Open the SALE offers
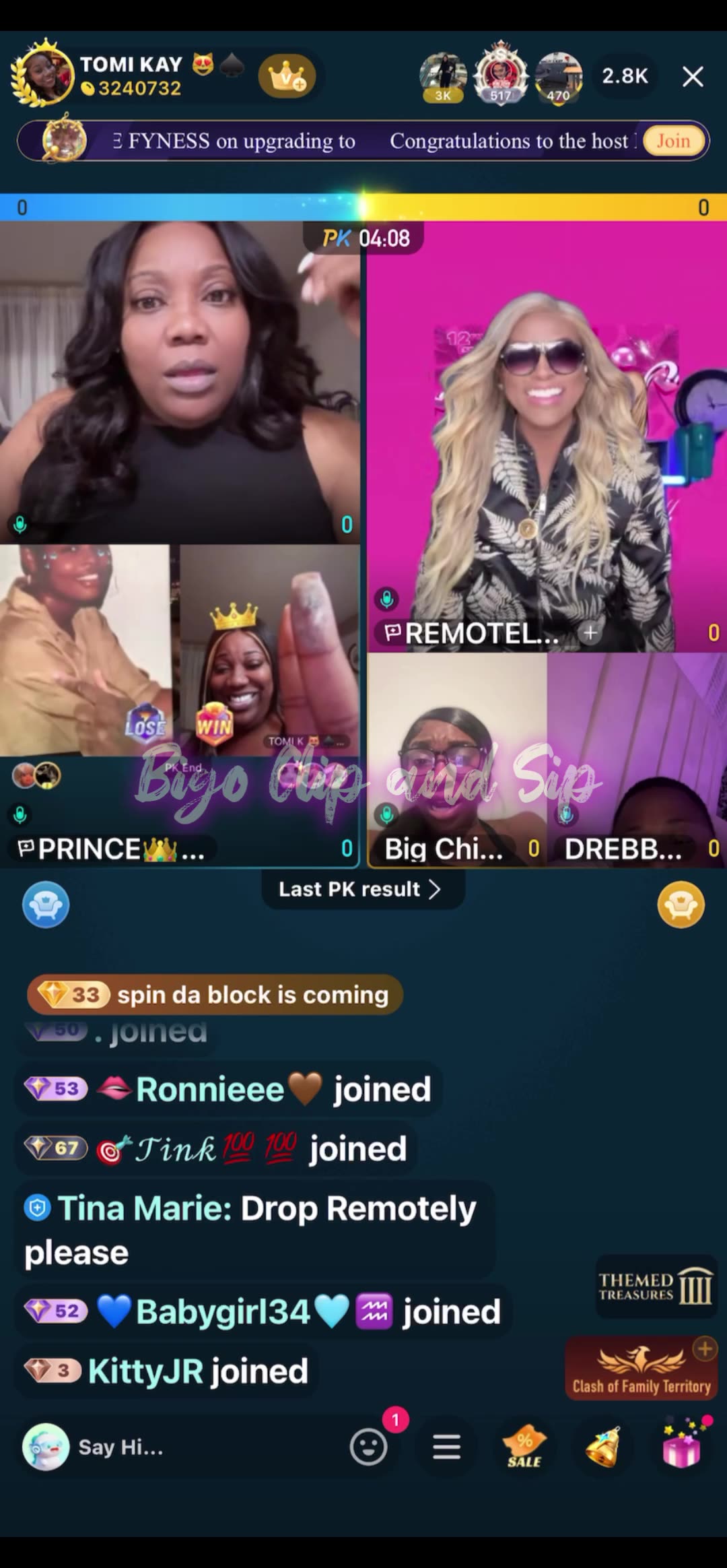This screenshot has height=1568, width=727. click(x=524, y=1447)
